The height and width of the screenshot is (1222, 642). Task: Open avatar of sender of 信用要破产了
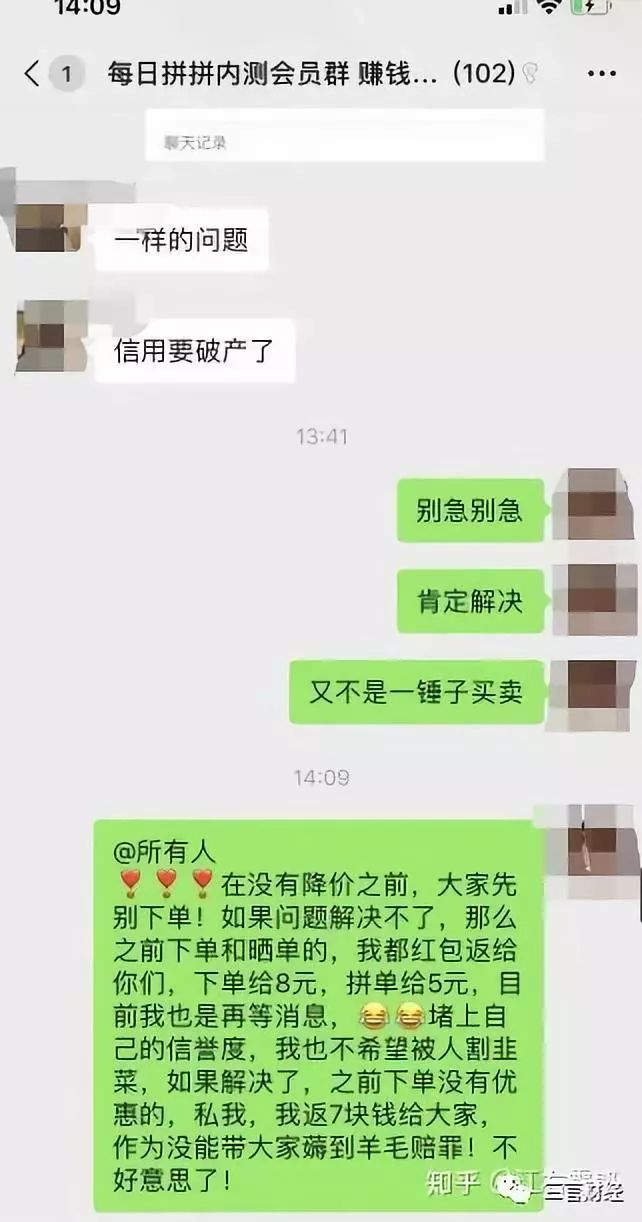click(x=50, y=336)
